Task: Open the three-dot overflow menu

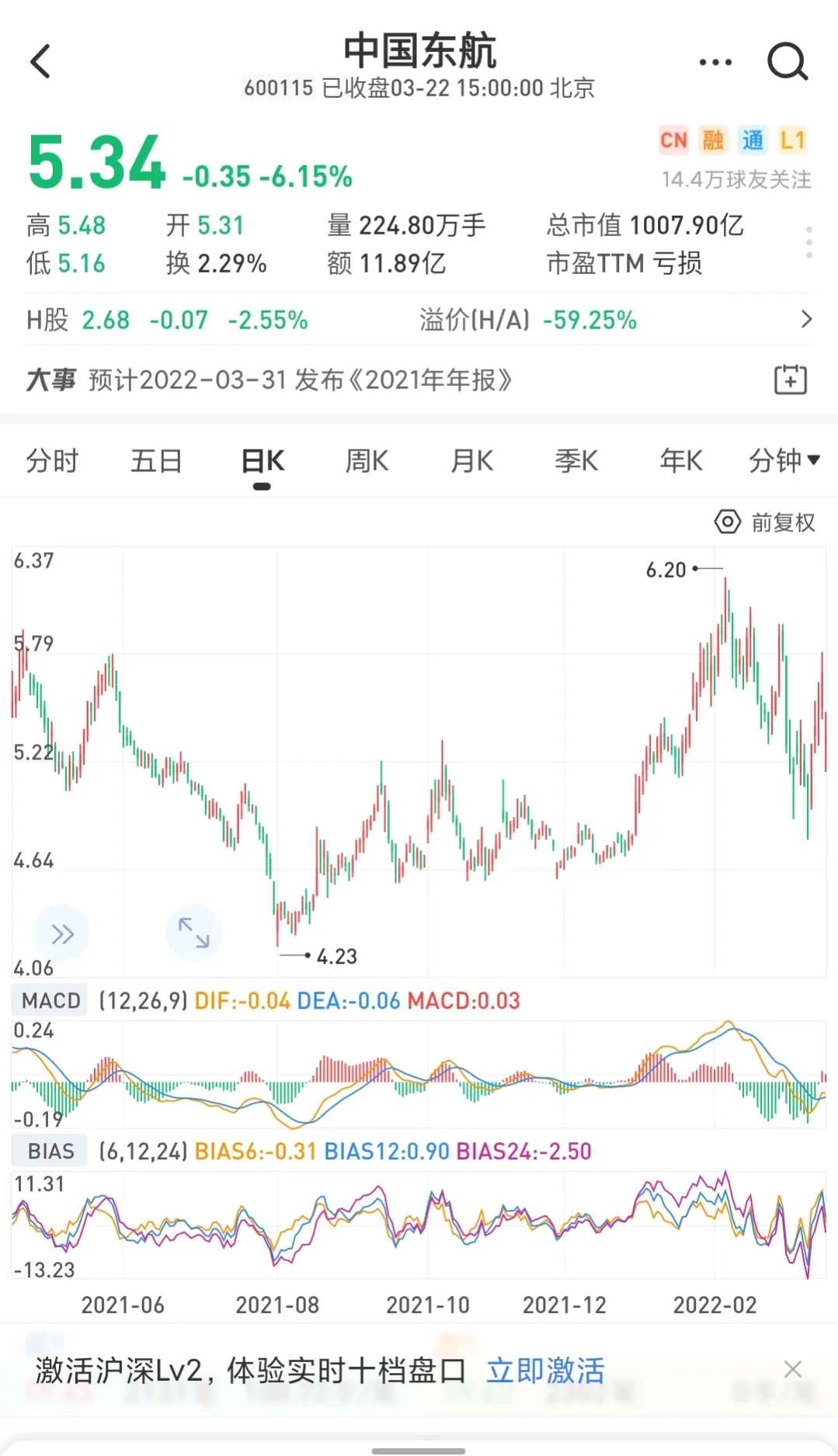Action: [715, 62]
